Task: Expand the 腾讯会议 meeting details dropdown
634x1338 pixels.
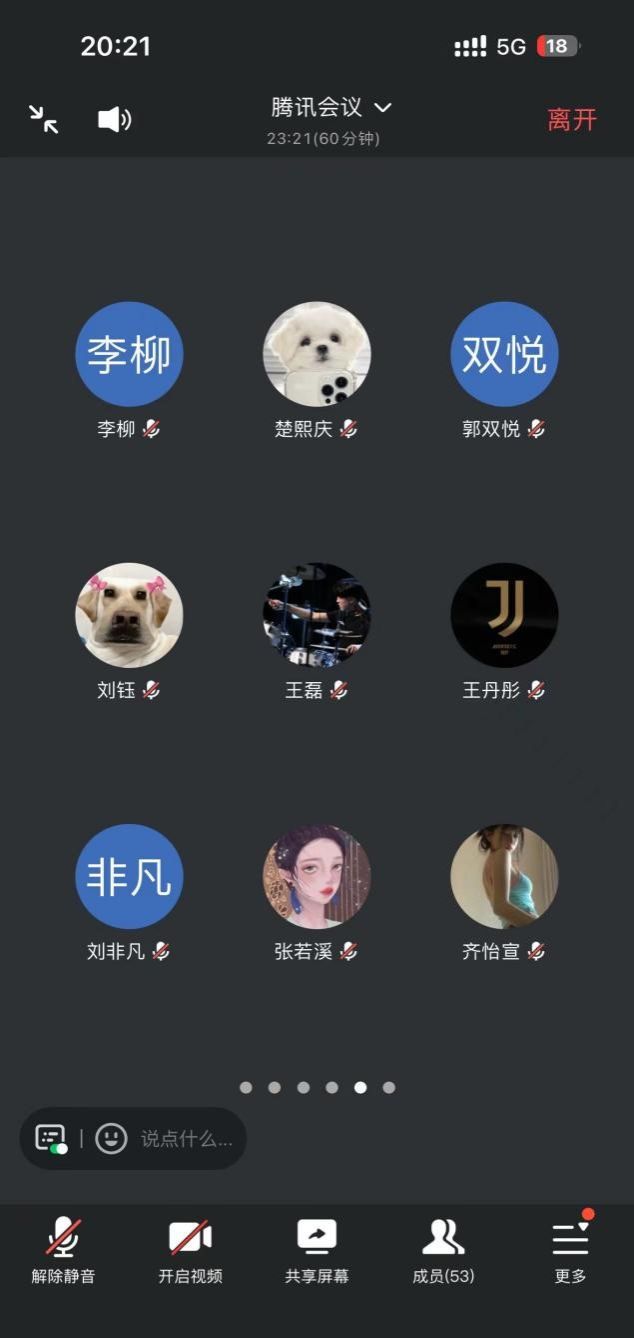Action: pos(331,108)
